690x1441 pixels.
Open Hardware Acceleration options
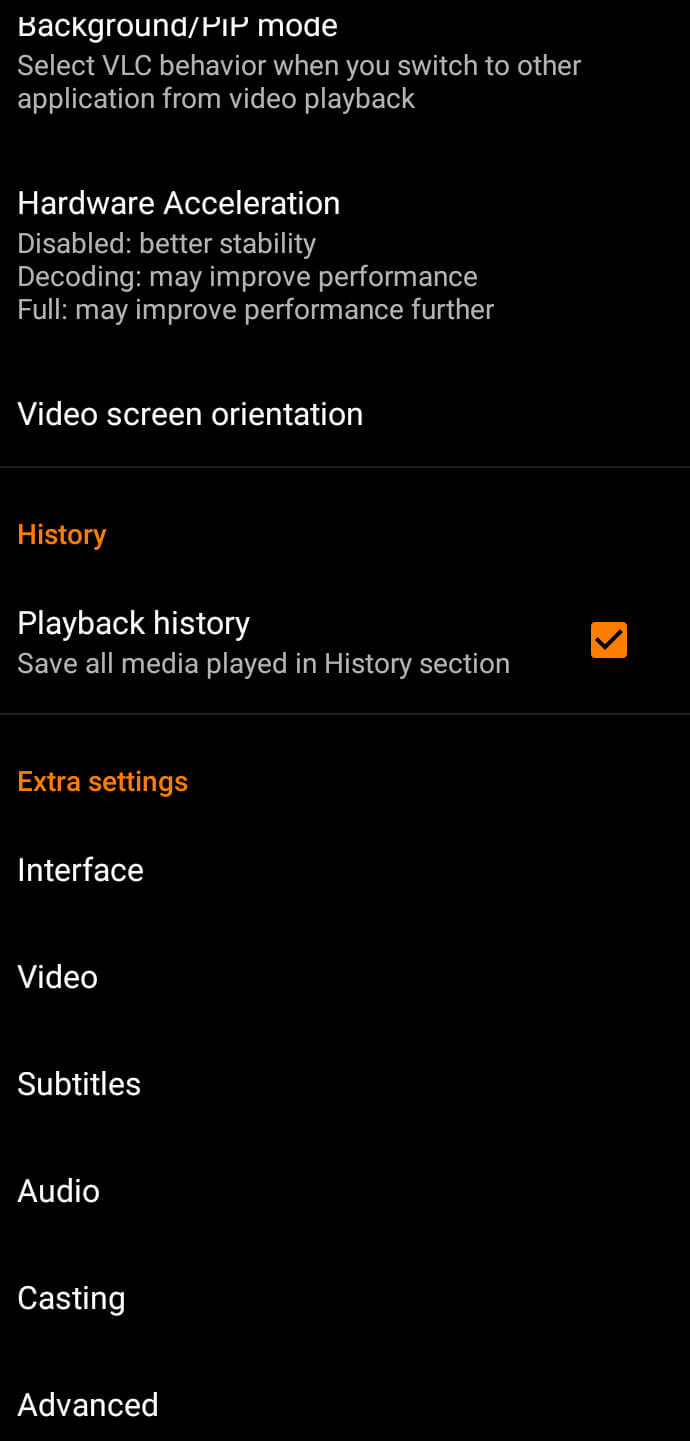pos(345,255)
